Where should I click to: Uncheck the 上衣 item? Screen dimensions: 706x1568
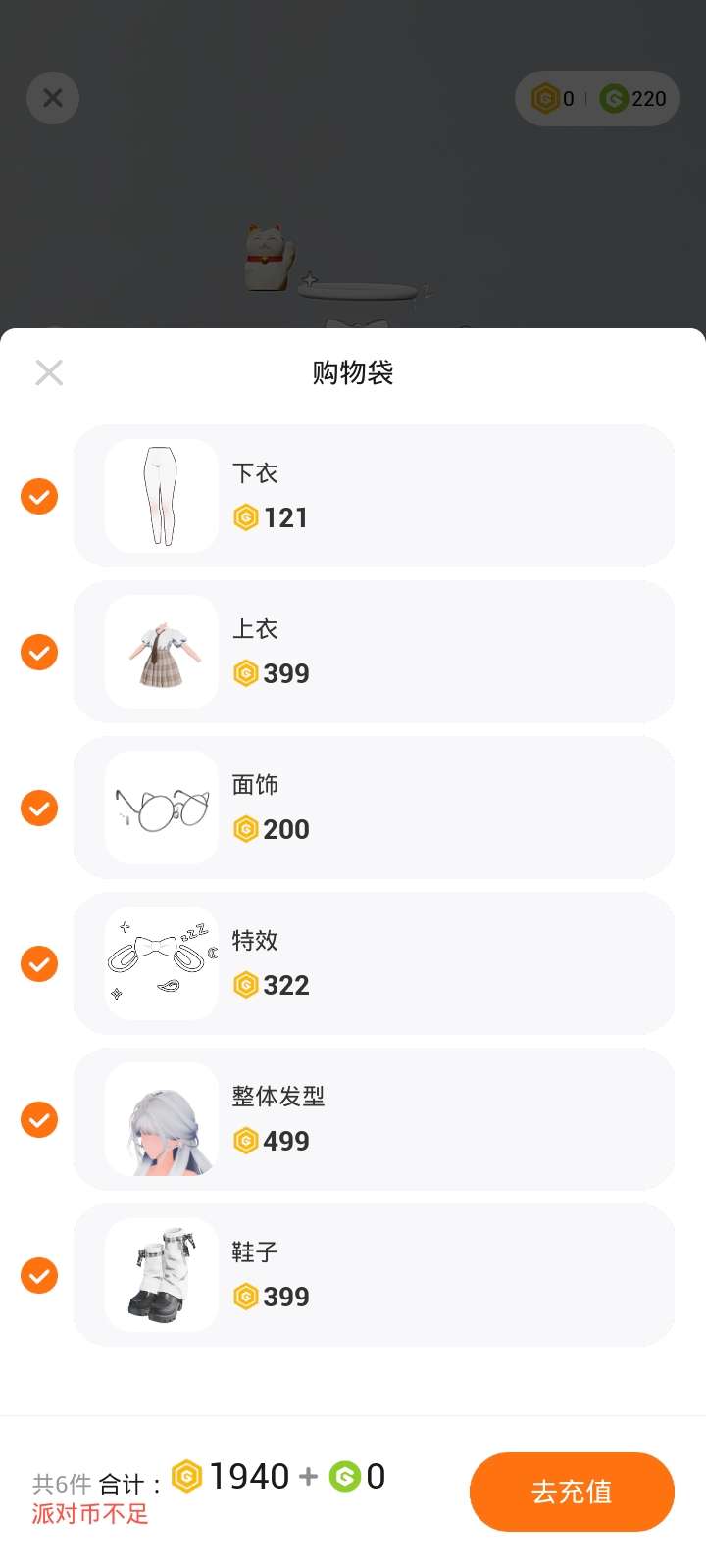coord(39,653)
